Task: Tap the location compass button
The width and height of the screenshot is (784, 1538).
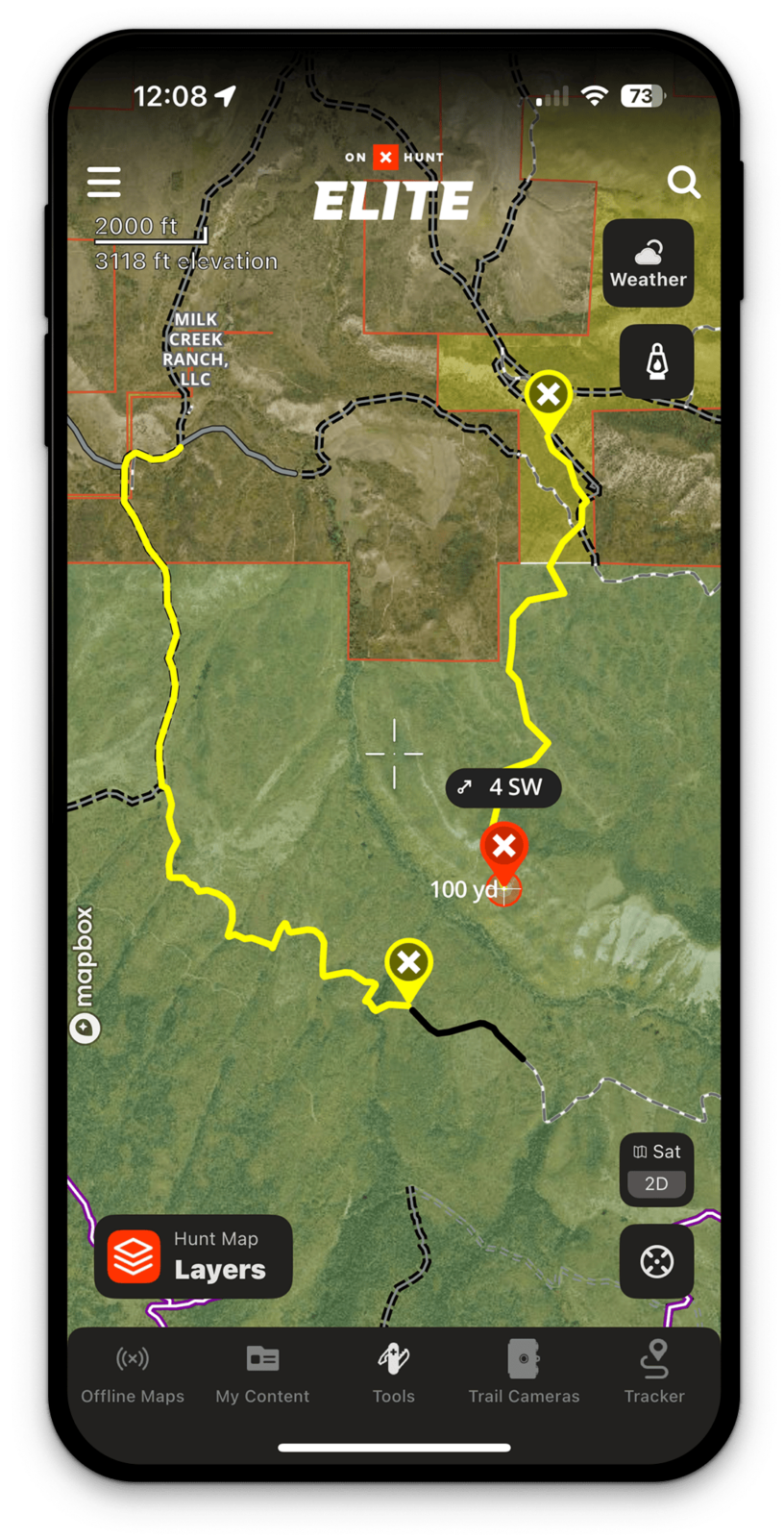Action: (x=657, y=1261)
